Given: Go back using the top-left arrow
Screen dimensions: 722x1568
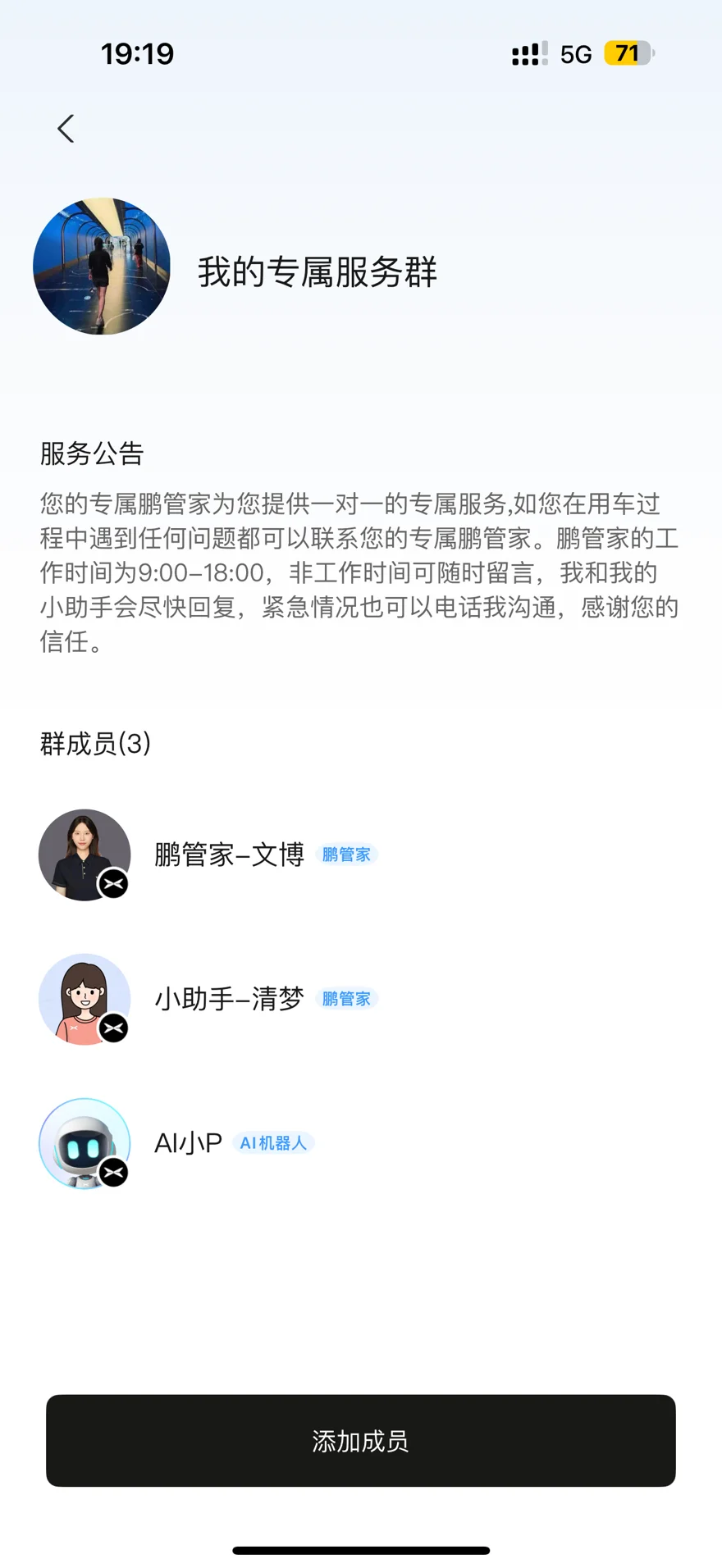Looking at the screenshot, I should coord(66,129).
